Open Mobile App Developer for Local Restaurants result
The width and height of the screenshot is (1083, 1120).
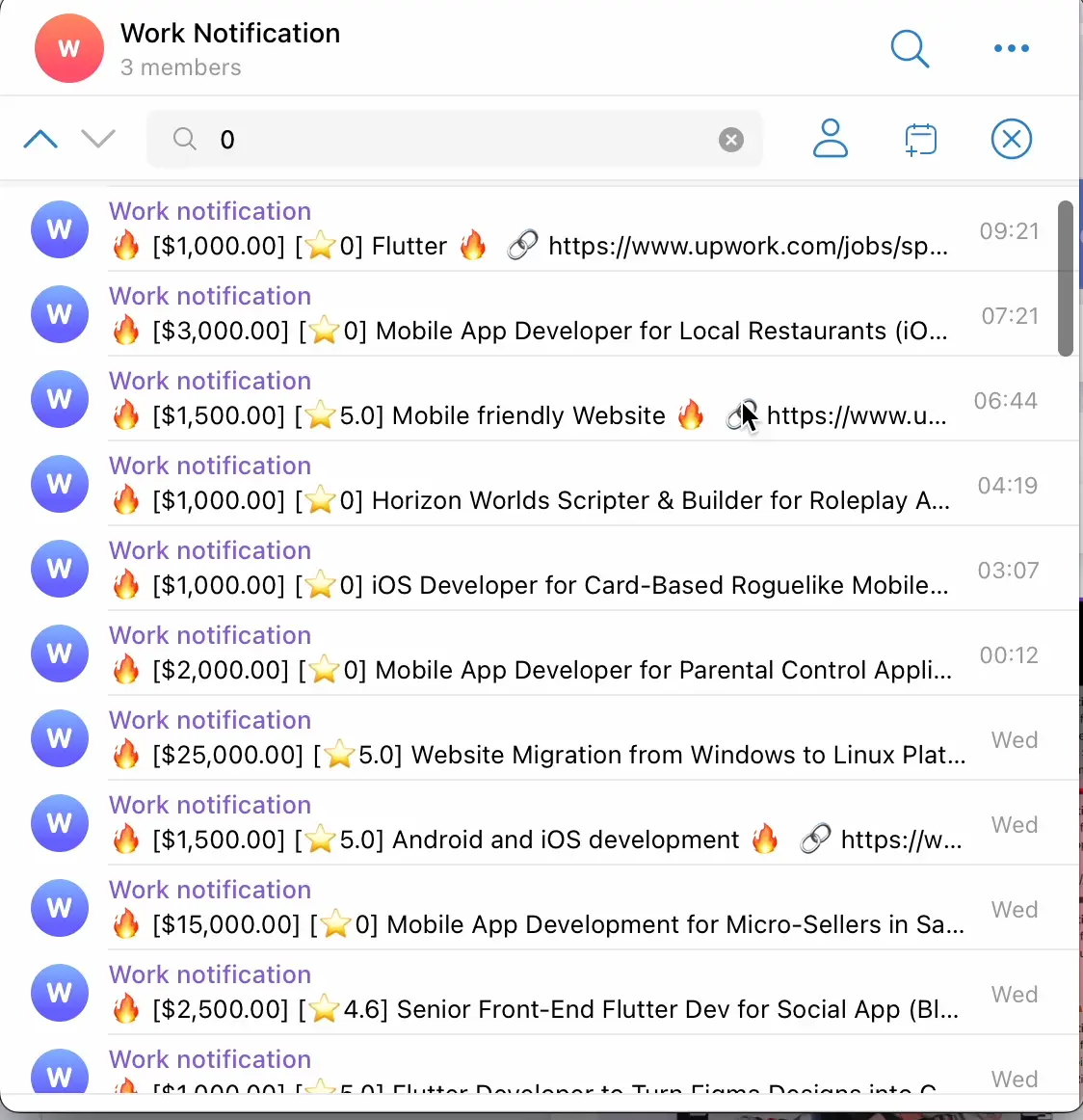coord(530,315)
